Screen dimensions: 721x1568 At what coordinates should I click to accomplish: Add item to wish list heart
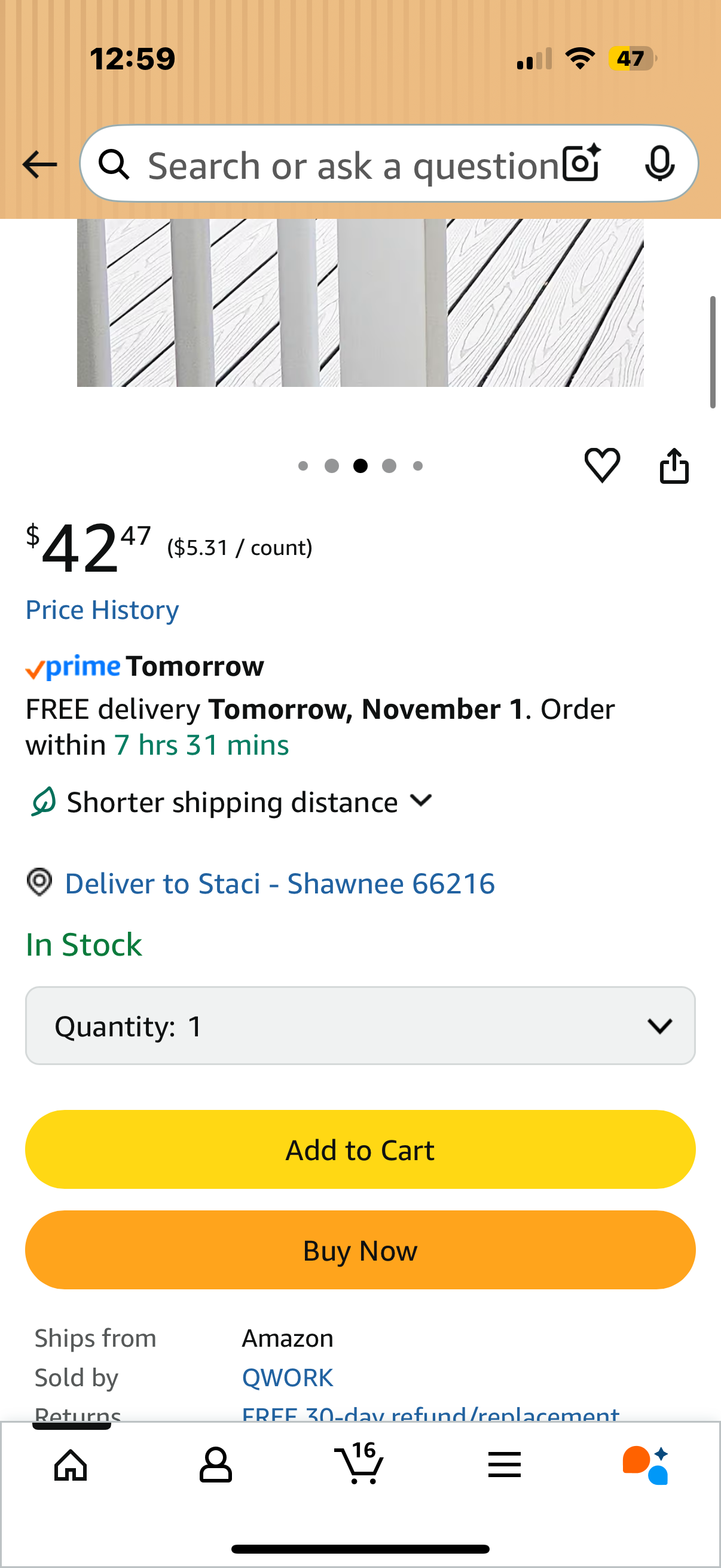(602, 466)
